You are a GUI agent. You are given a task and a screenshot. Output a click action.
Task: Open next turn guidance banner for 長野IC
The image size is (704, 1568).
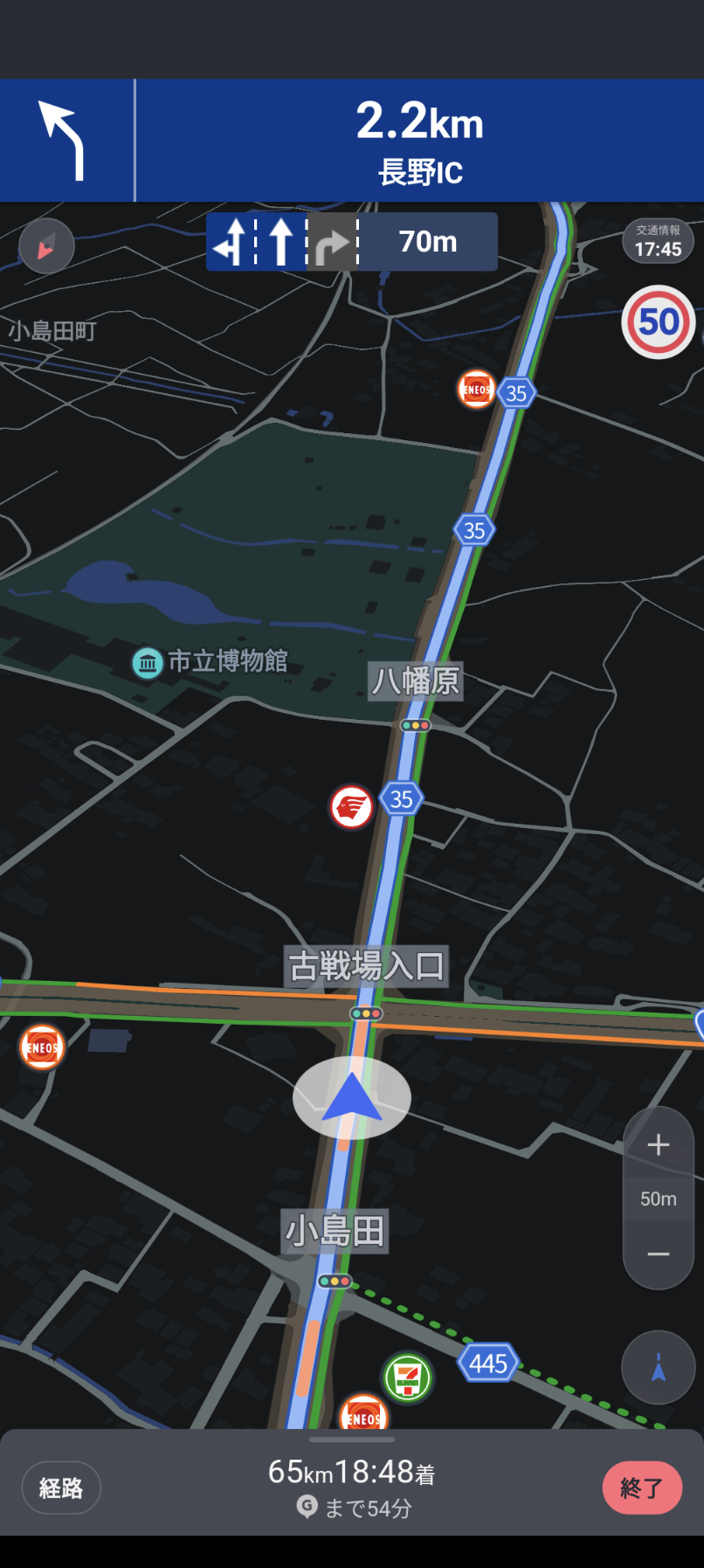click(419, 142)
